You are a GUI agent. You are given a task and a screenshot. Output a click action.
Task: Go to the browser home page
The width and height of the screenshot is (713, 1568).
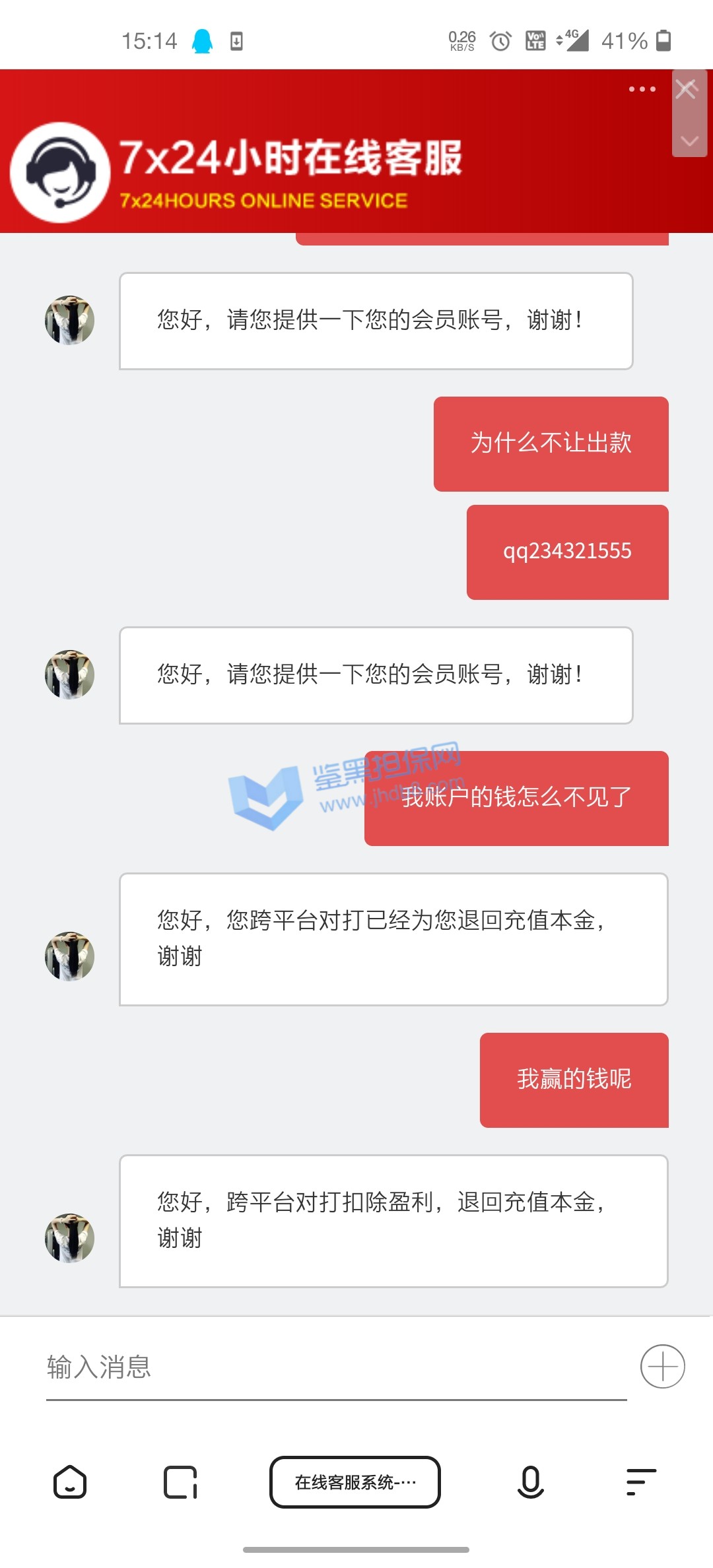(x=70, y=1482)
